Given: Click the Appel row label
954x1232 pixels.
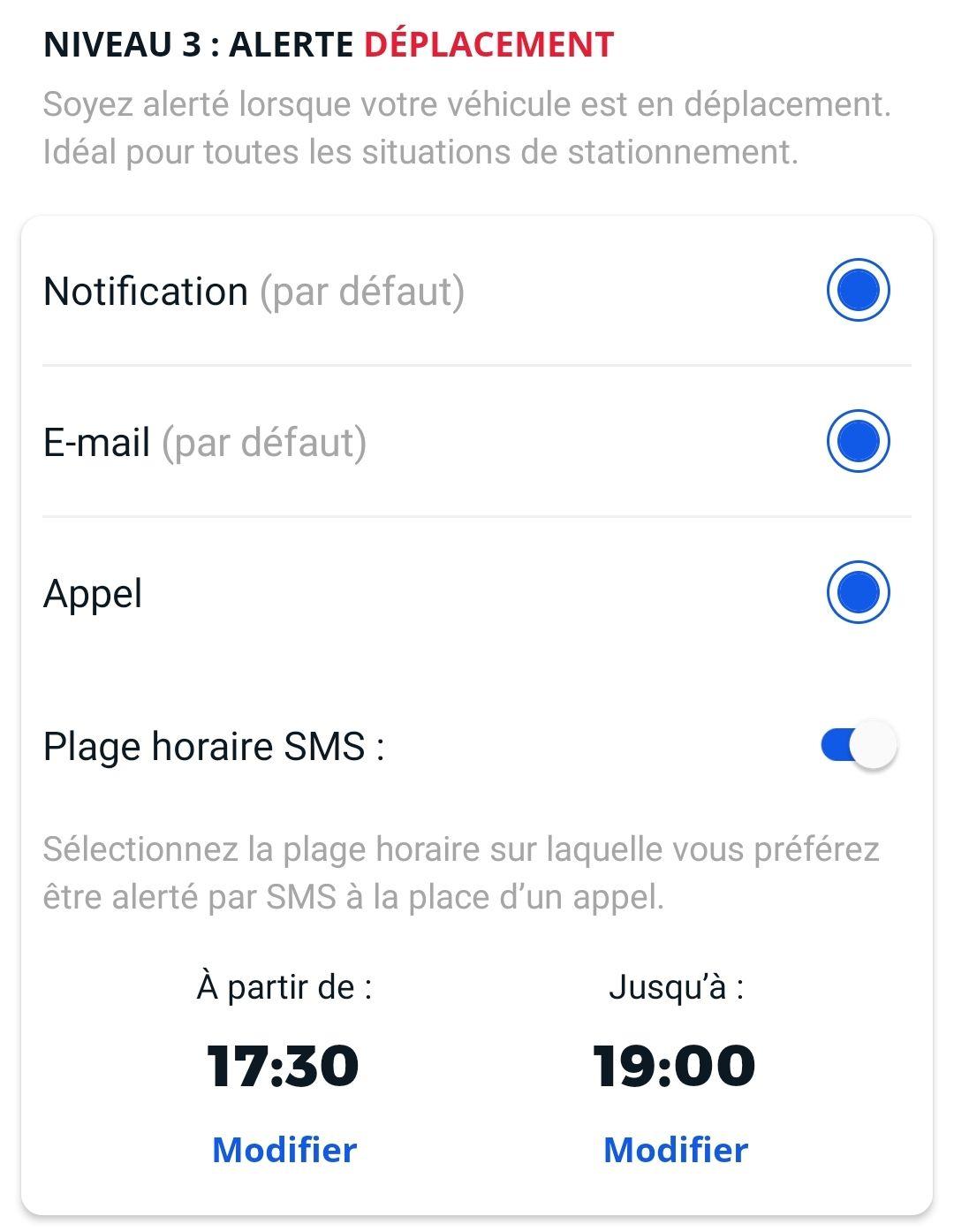Looking at the screenshot, I should coord(93,594).
